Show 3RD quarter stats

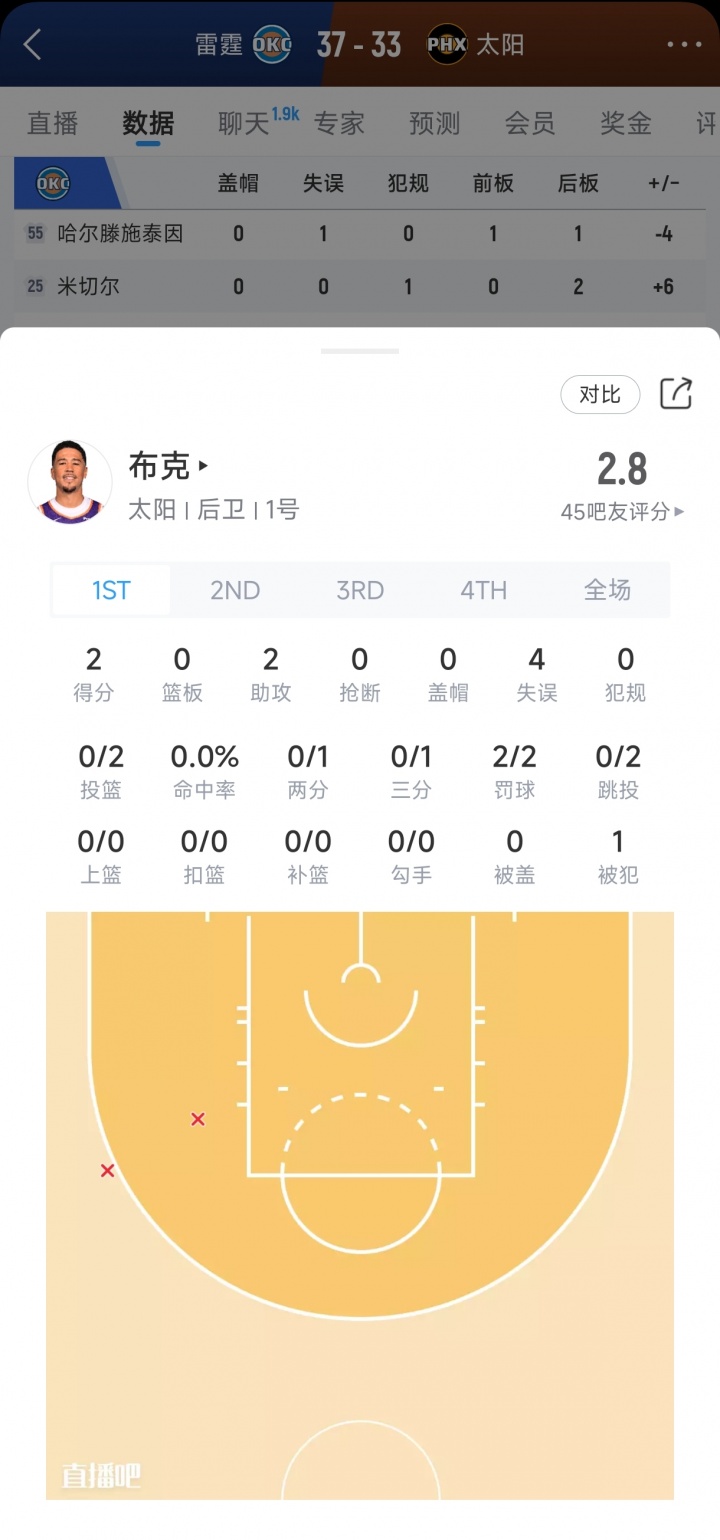(x=360, y=590)
